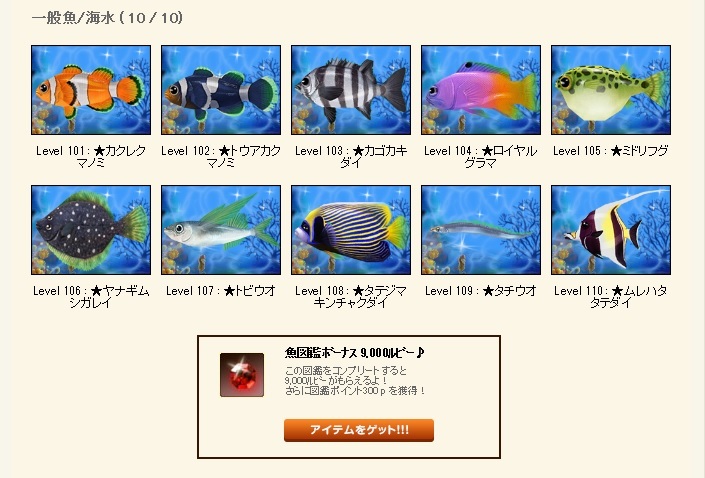Select the Level 106 ヤナギムシガレイ fish tile
The width and height of the screenshot is (705, 478).
click(91, 229)
